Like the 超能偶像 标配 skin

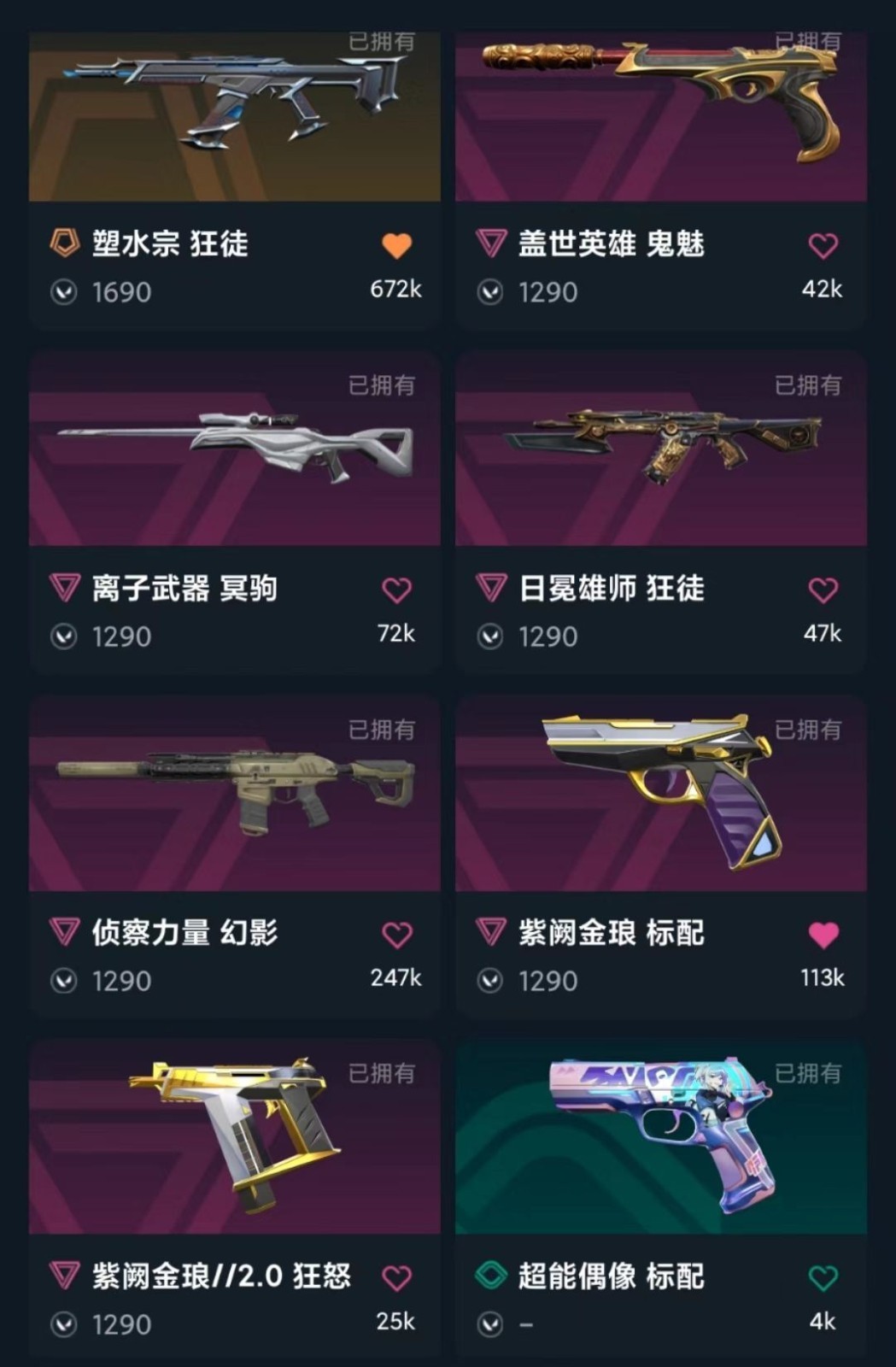pos(823,1279)
